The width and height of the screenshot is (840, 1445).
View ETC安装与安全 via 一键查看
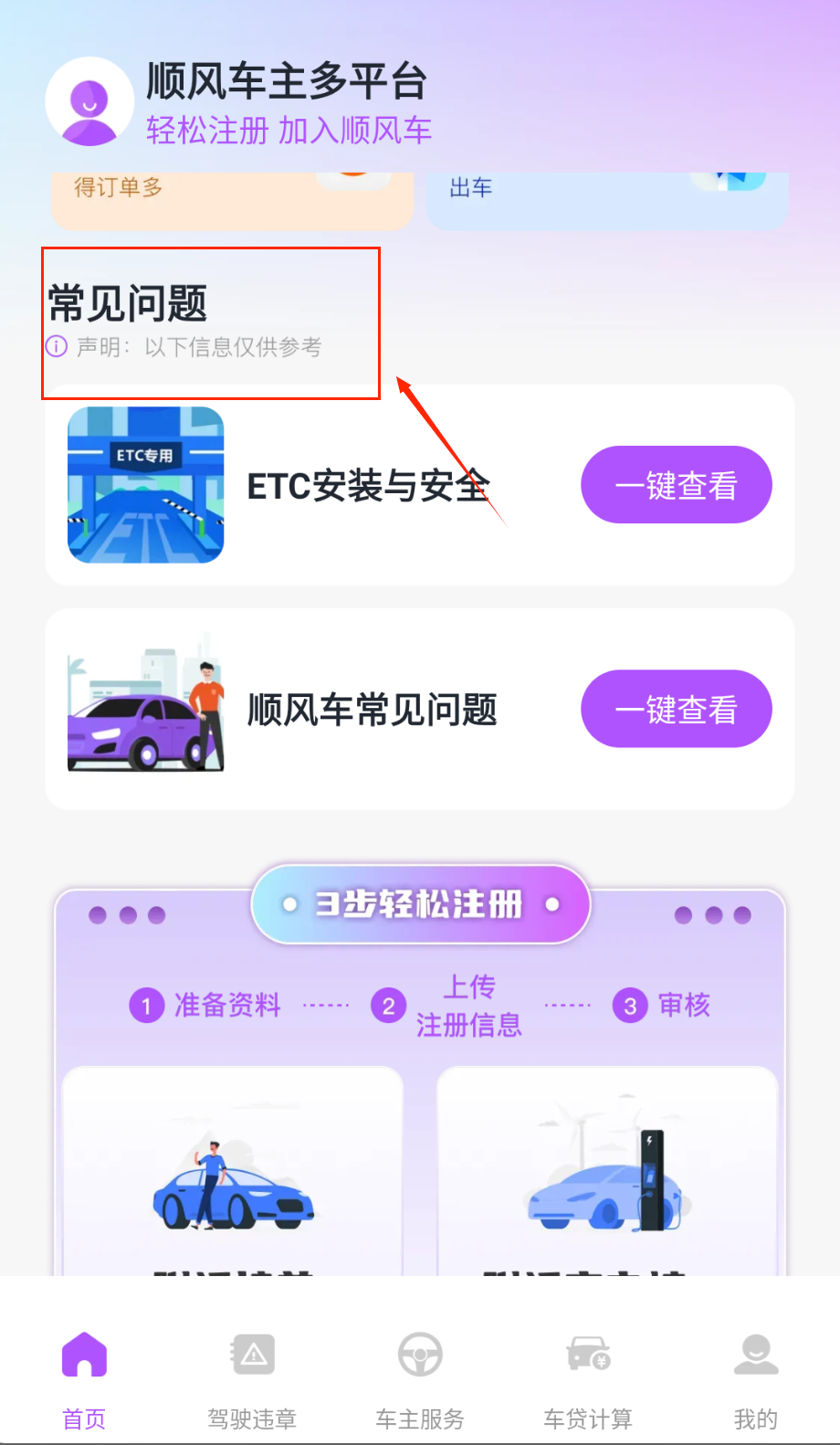[x=676, y=485]
